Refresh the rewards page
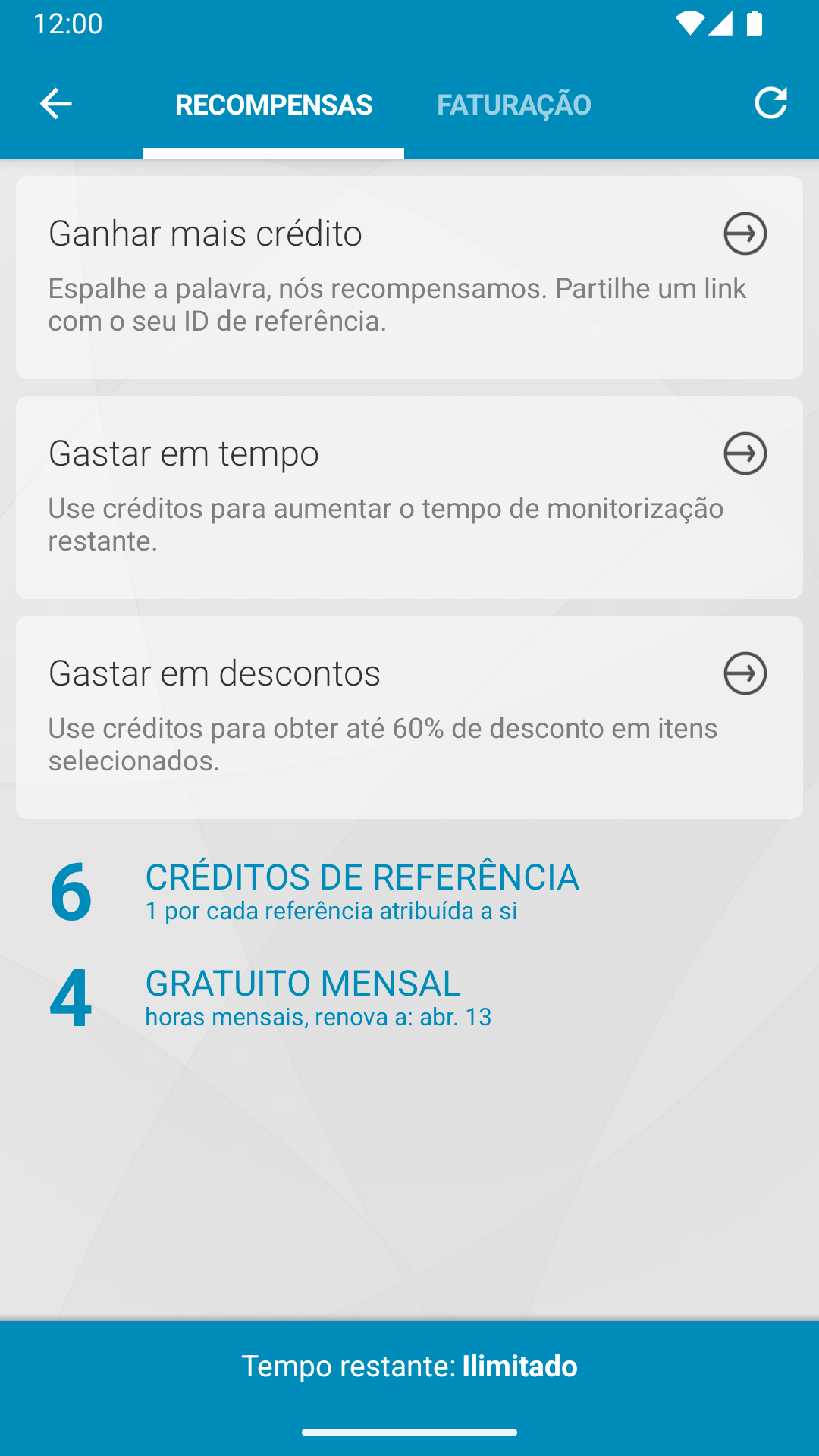This screenshot has height=1456, width=819. [x=770, y=103]
